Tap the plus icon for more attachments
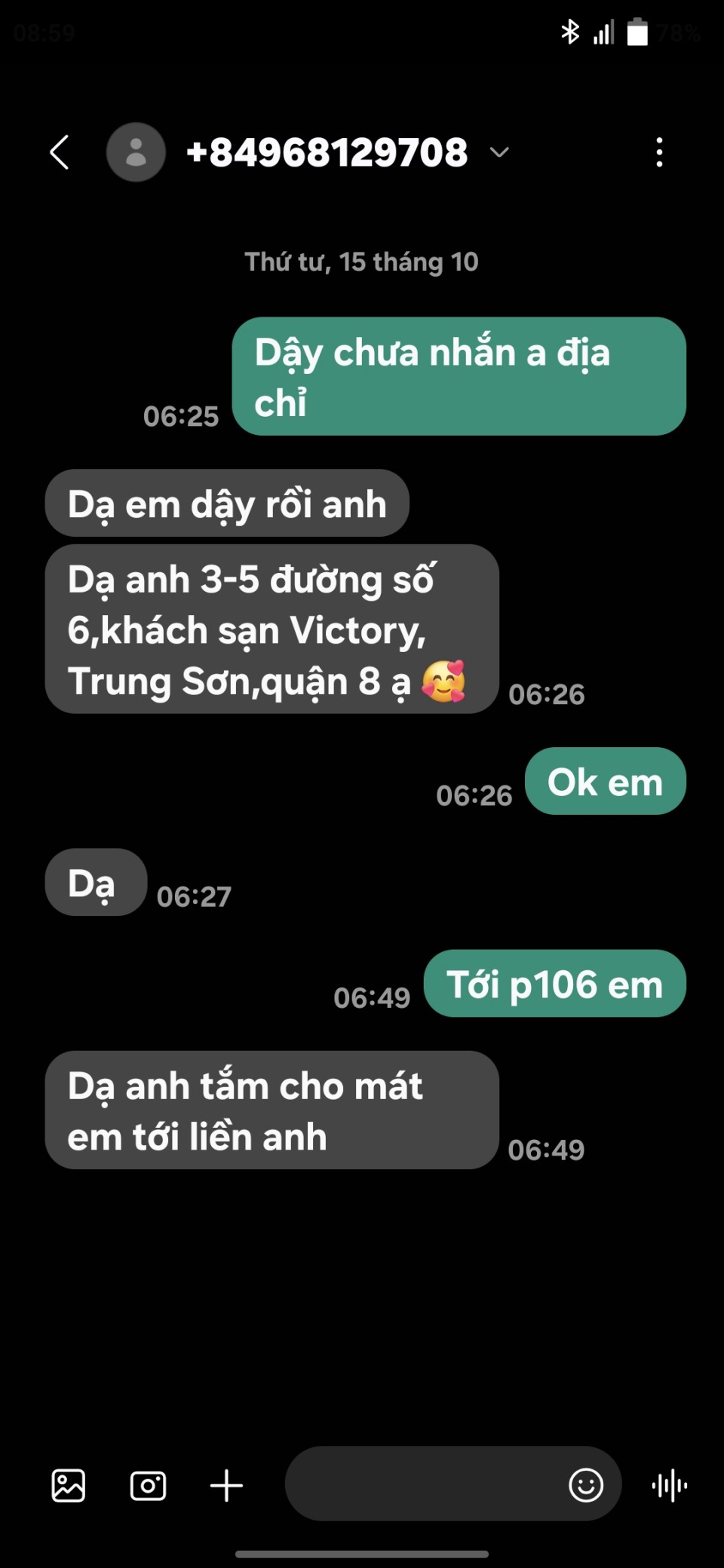Image resolution: width=724 pixels, height=1568 pixels. tap(226, 1486)
